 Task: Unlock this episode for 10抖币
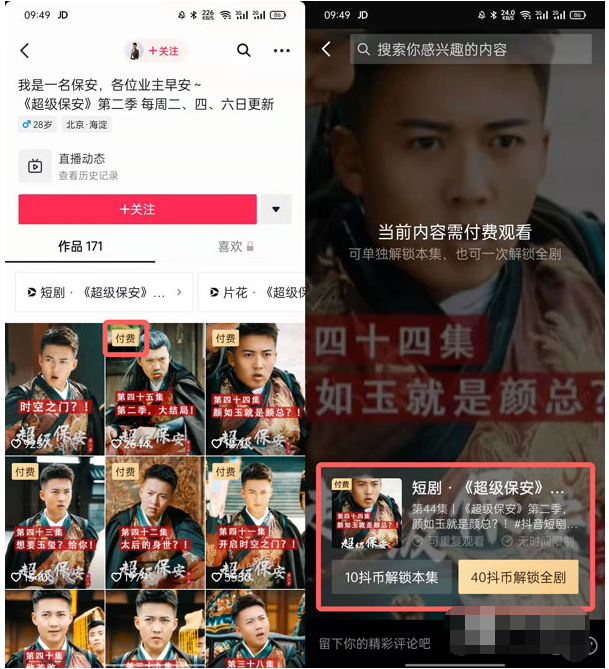pos(391,577)
